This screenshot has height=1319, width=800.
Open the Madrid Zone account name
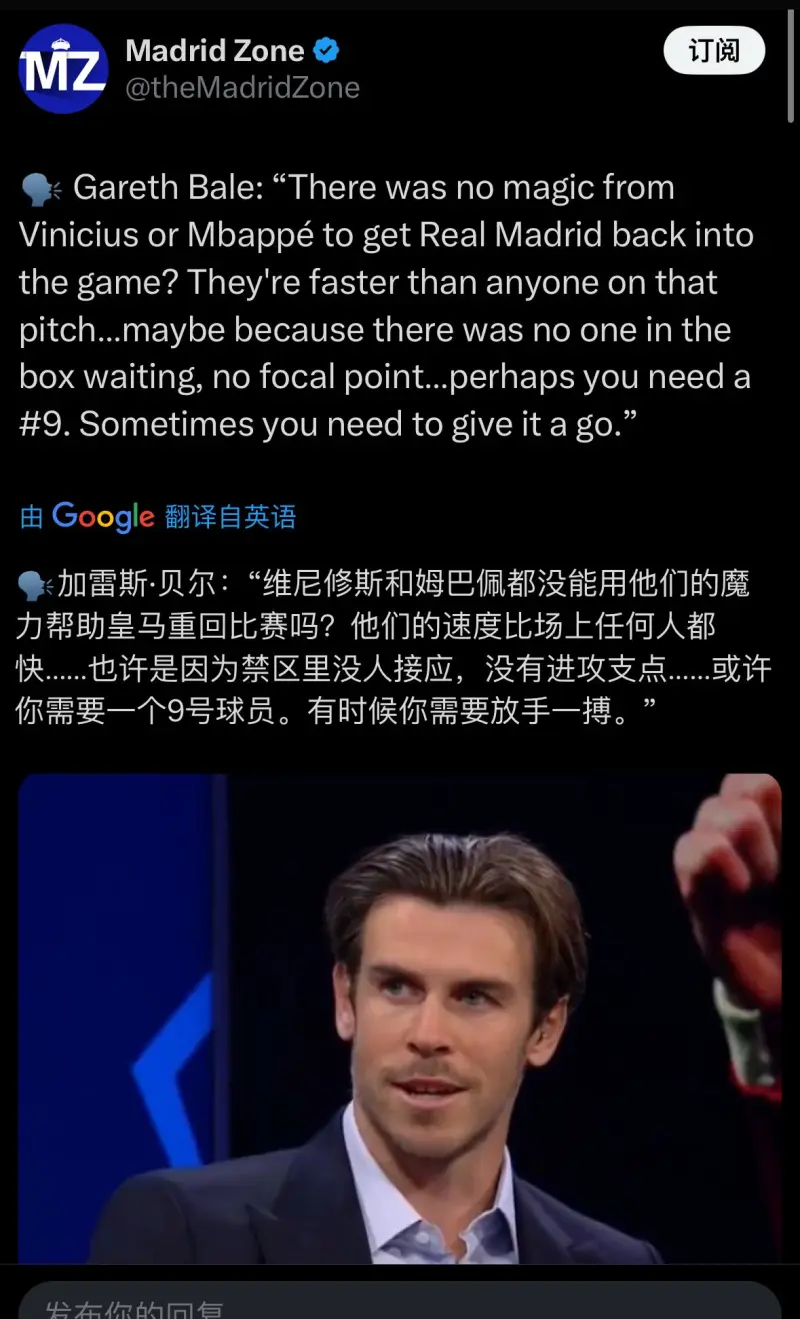point(215,50)
